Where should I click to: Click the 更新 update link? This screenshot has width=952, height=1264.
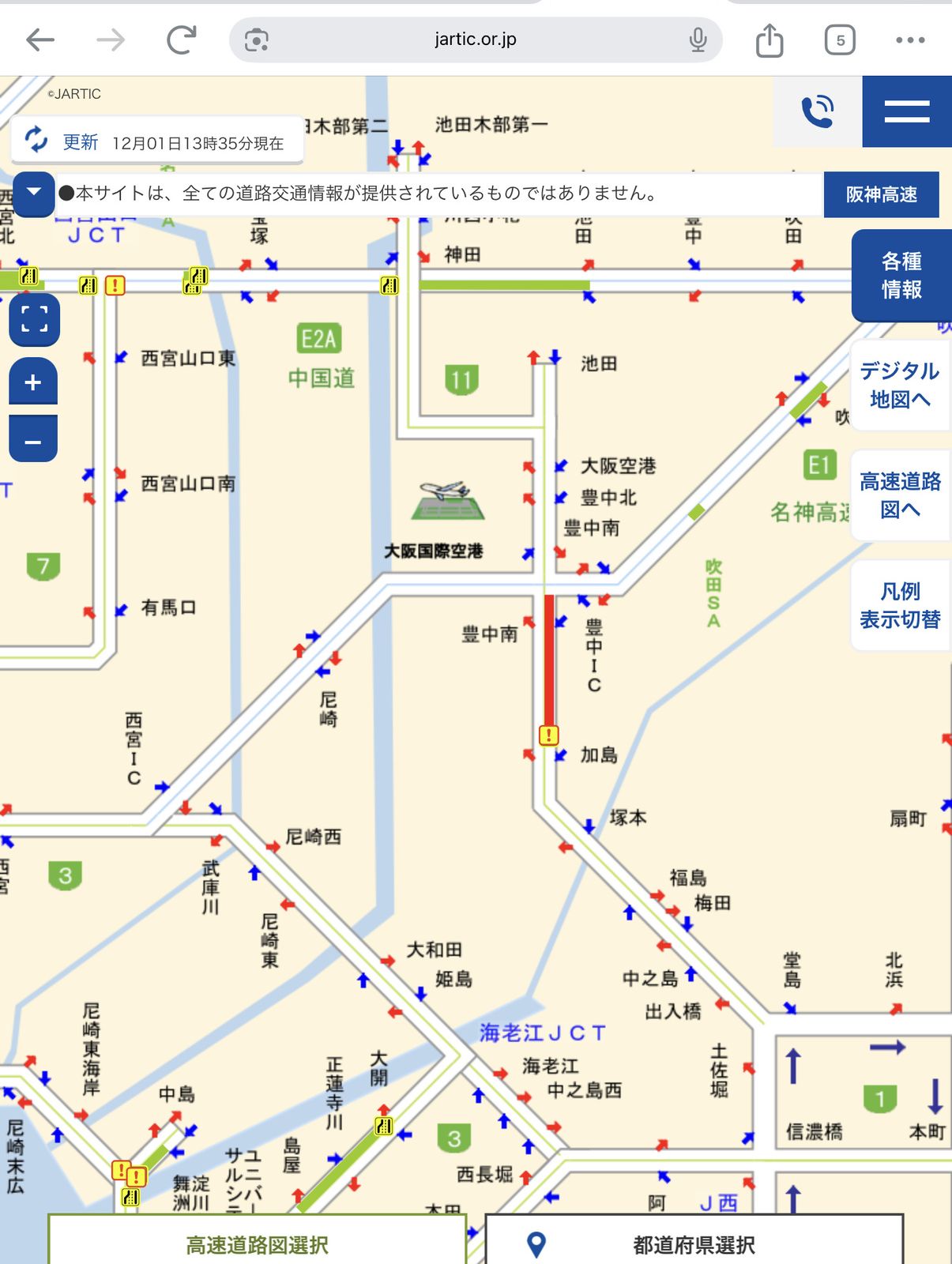[80, 142]
